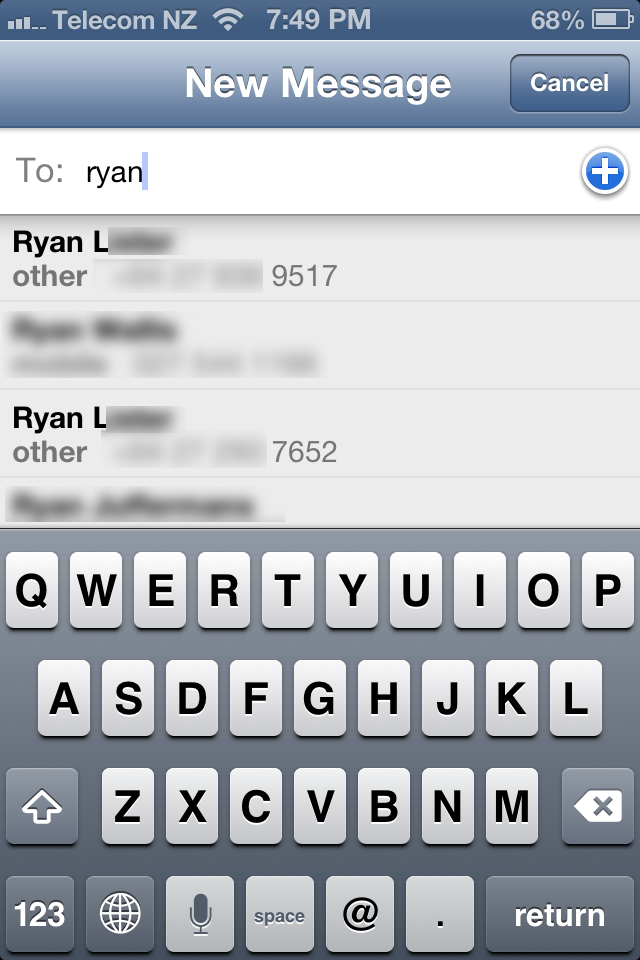
Task: Hit the backspace key
Action: pos(598,806)
